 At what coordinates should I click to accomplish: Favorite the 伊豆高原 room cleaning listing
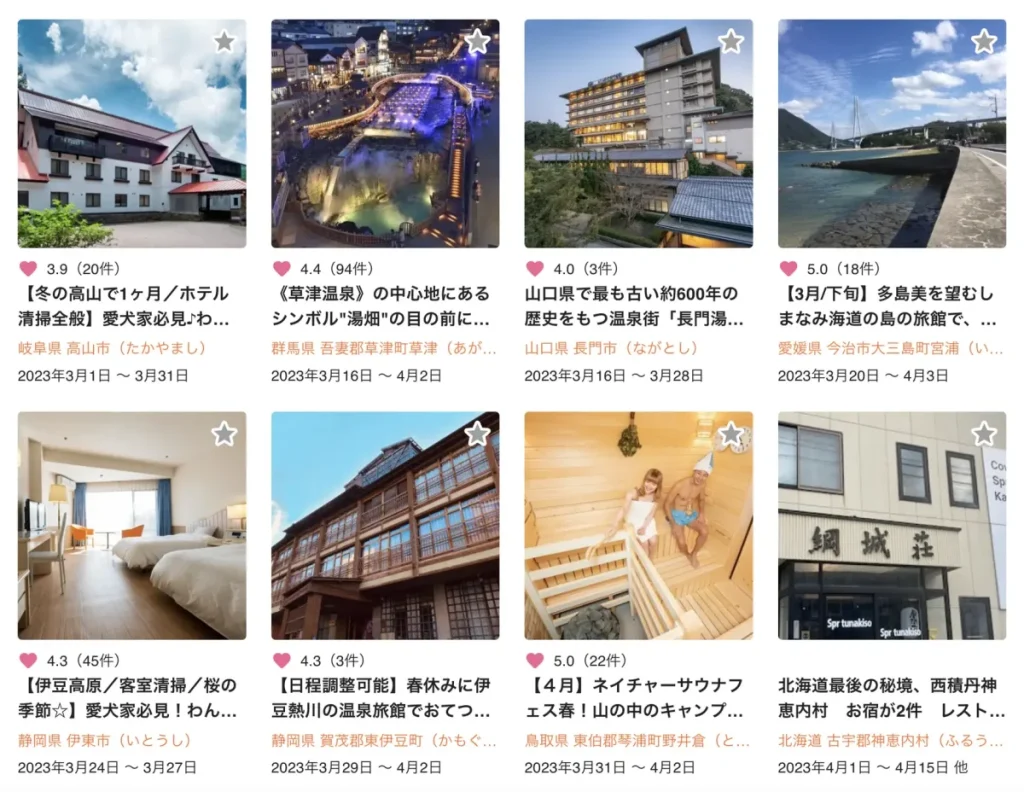tap(224, 434)
